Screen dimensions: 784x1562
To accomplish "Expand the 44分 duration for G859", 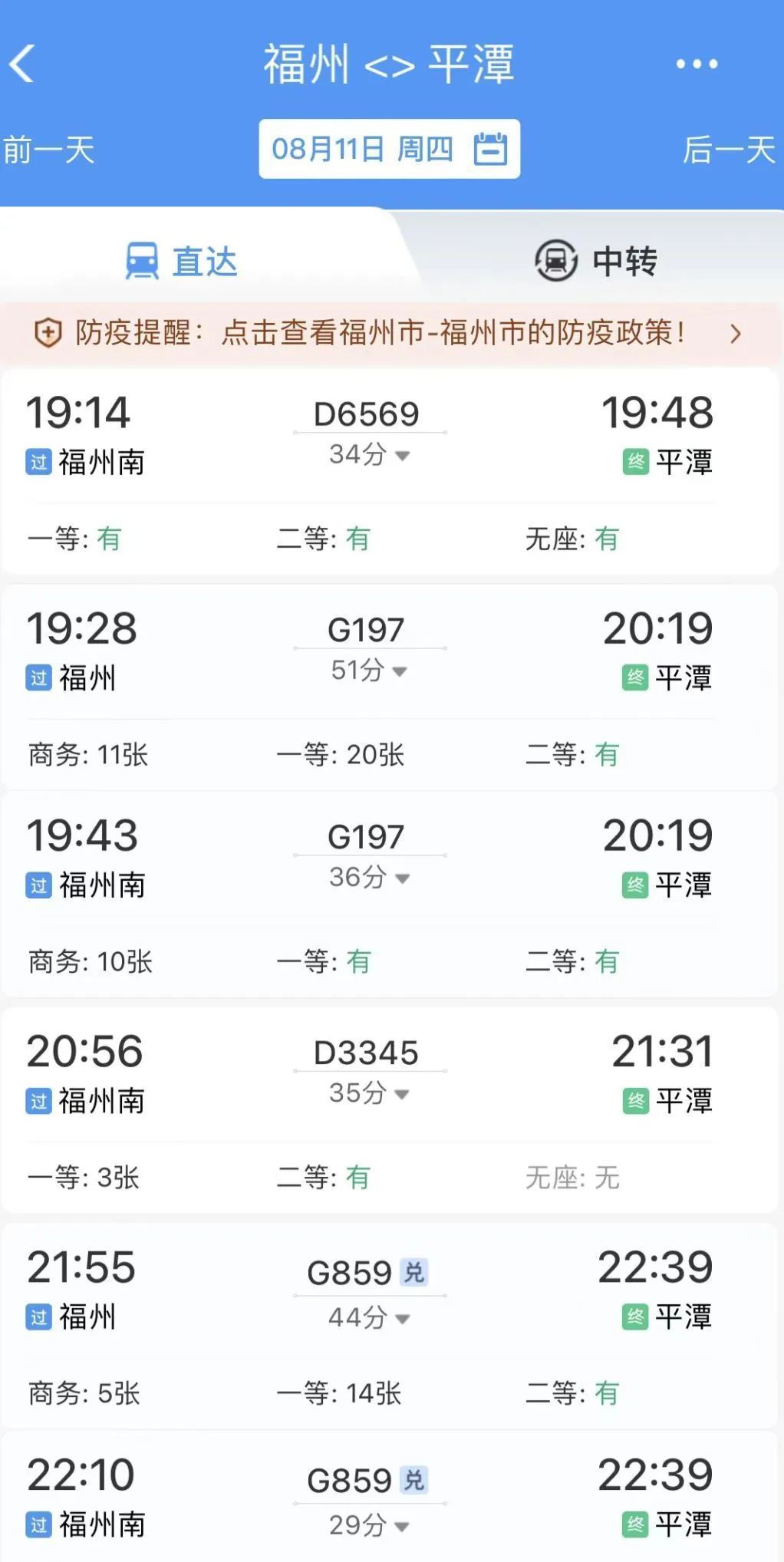I will [x=369, y=1317].
